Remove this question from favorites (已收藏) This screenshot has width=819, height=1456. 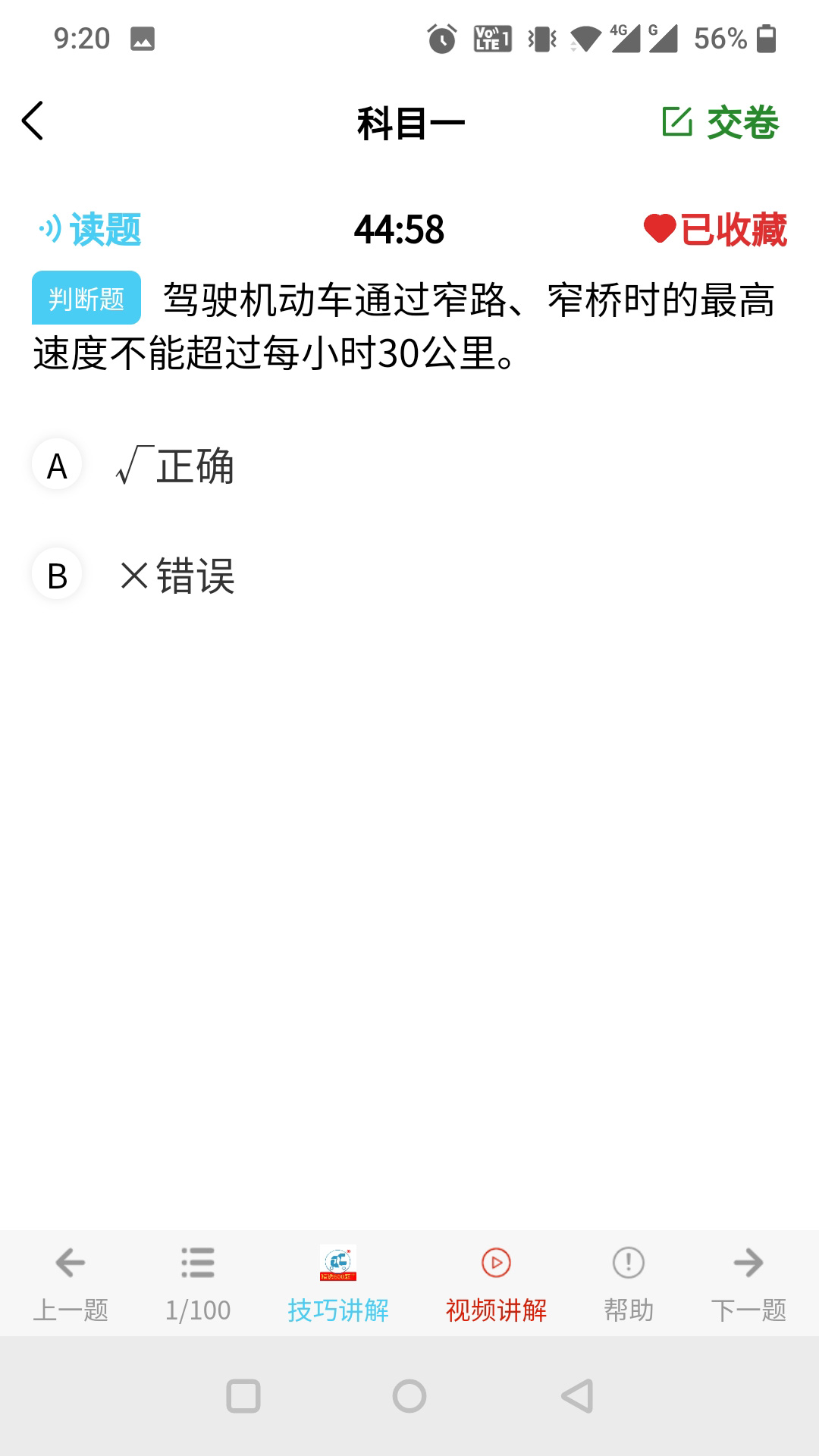click(714, 229)
